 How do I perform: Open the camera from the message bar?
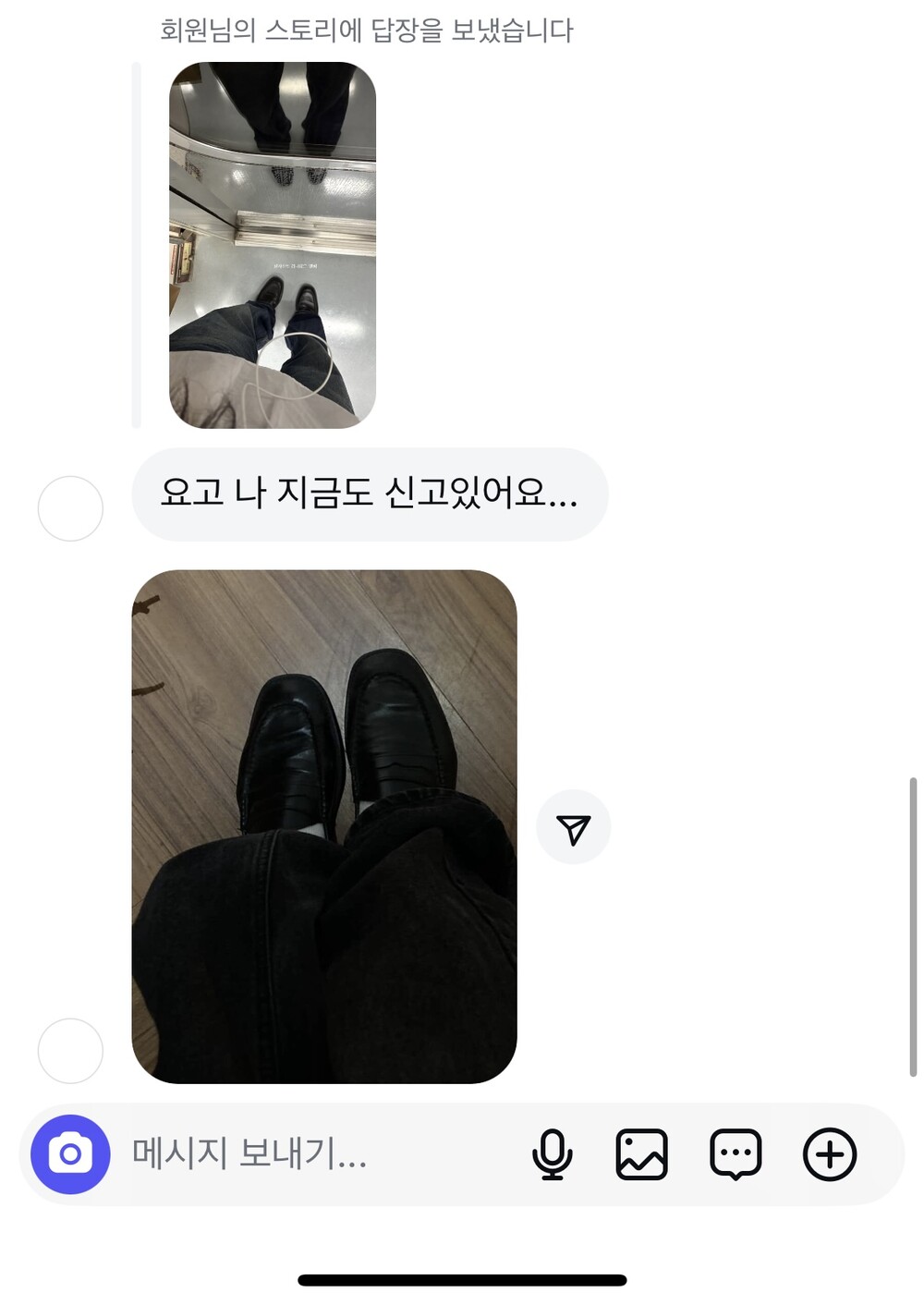point(70,1154)
